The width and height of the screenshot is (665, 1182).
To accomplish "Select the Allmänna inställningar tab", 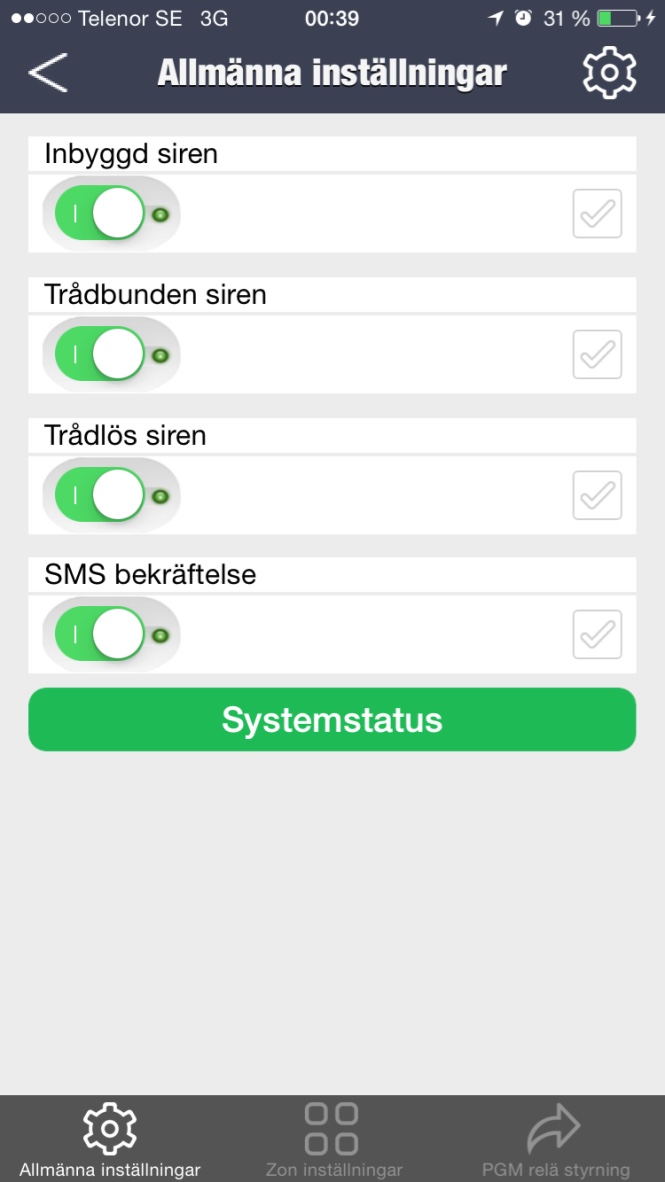I will pyautogui.click(x=110, y=1138).
